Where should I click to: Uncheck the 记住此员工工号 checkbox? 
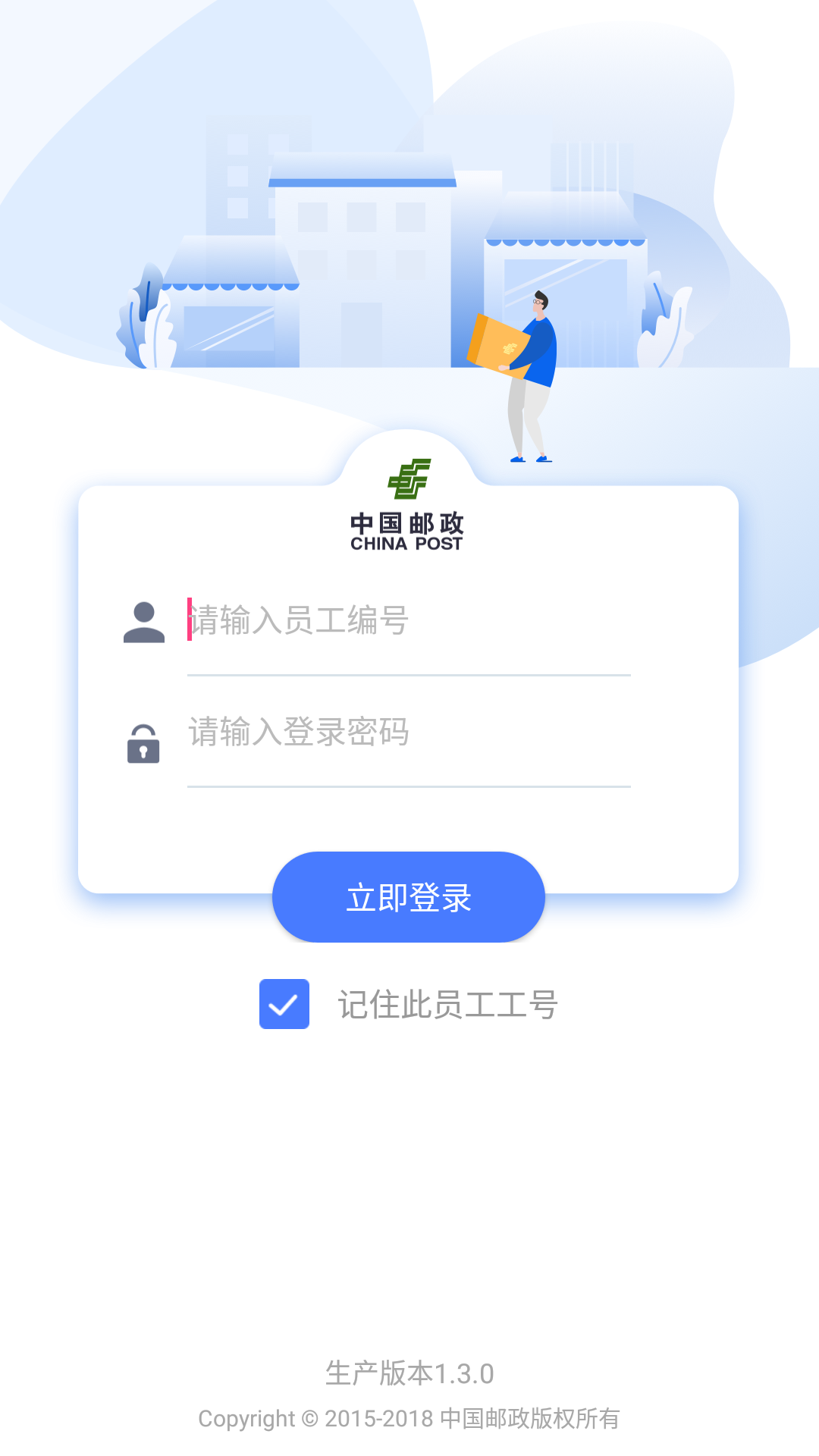coord(284,1004)
